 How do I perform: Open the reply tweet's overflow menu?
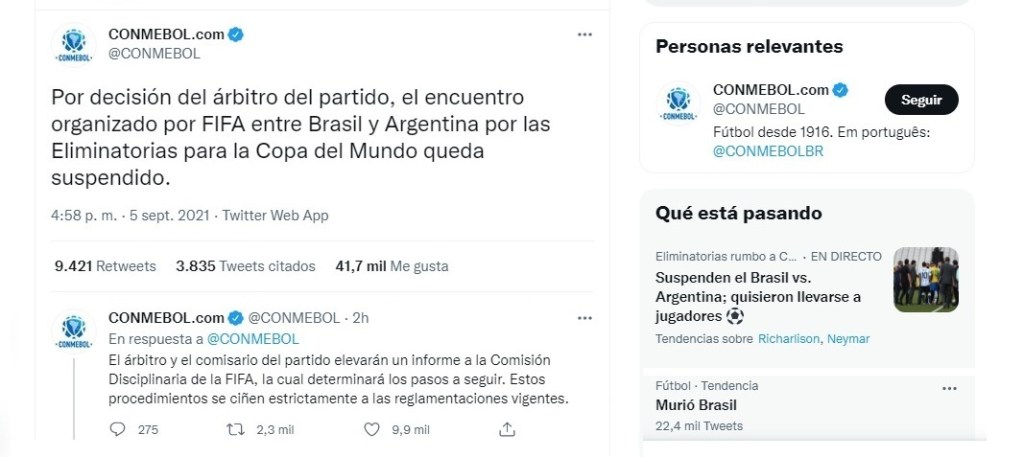coord(585,318)
